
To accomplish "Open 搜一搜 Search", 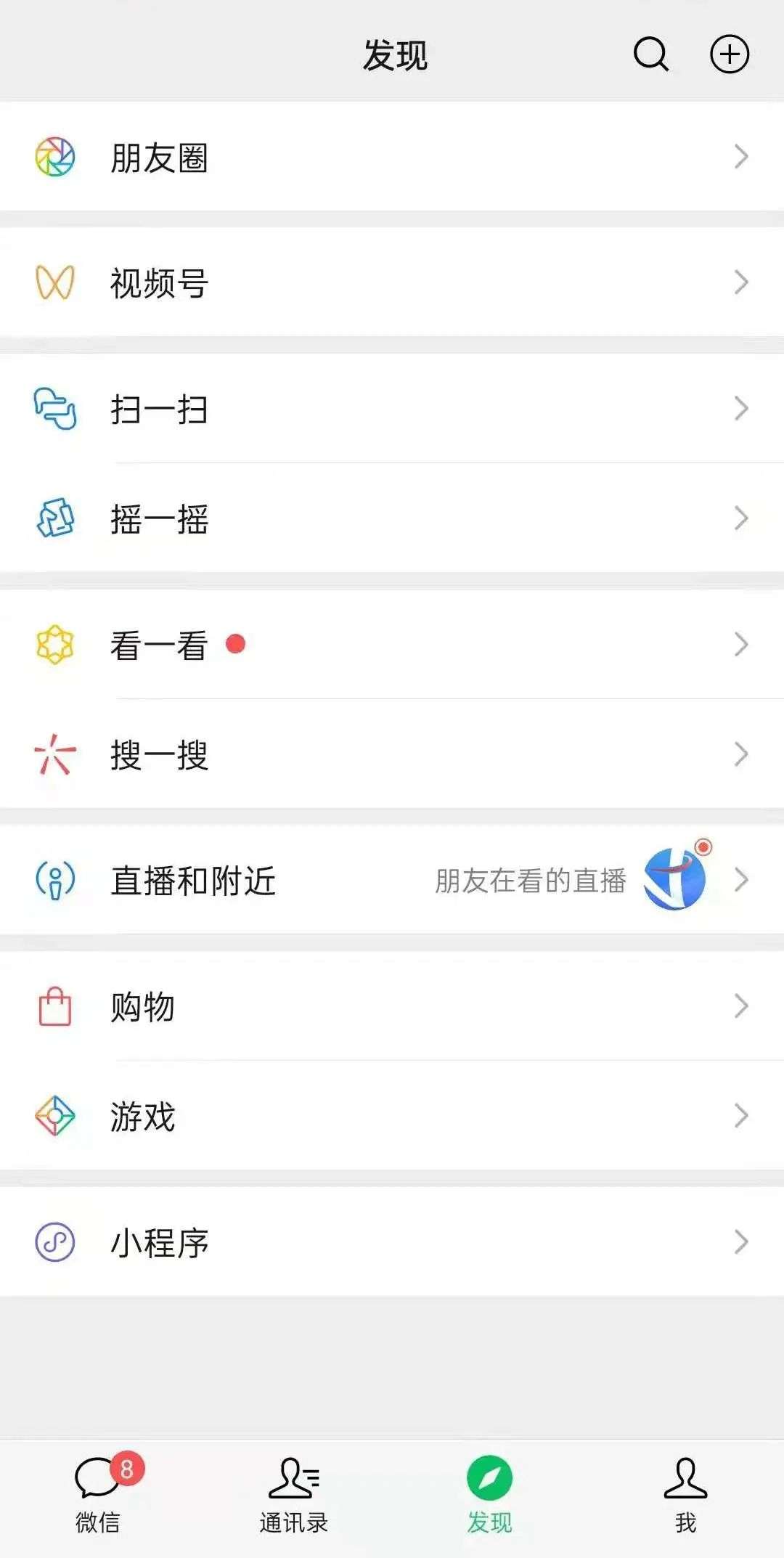I will click(x=392, y=754).
